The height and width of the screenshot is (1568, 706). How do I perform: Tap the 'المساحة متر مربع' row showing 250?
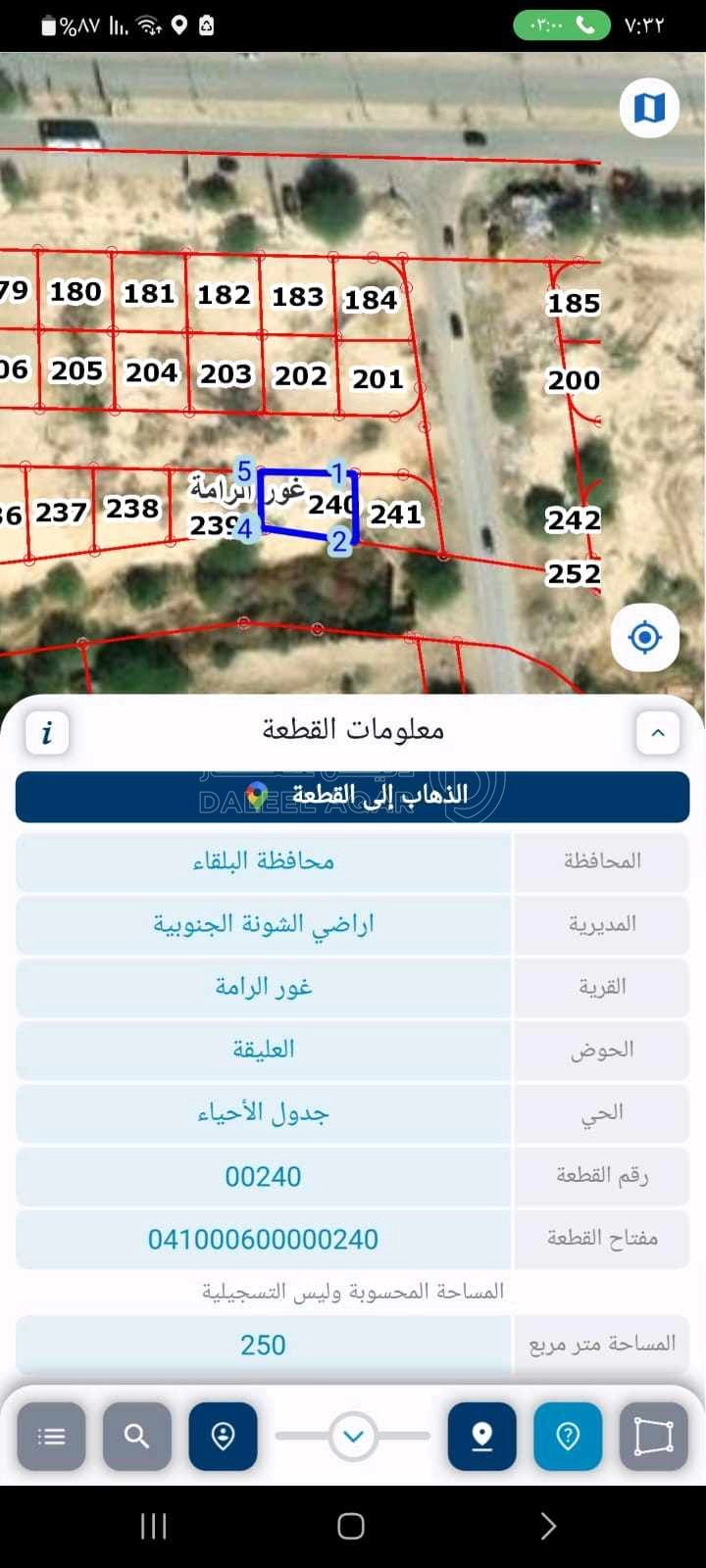(263, 1345)
